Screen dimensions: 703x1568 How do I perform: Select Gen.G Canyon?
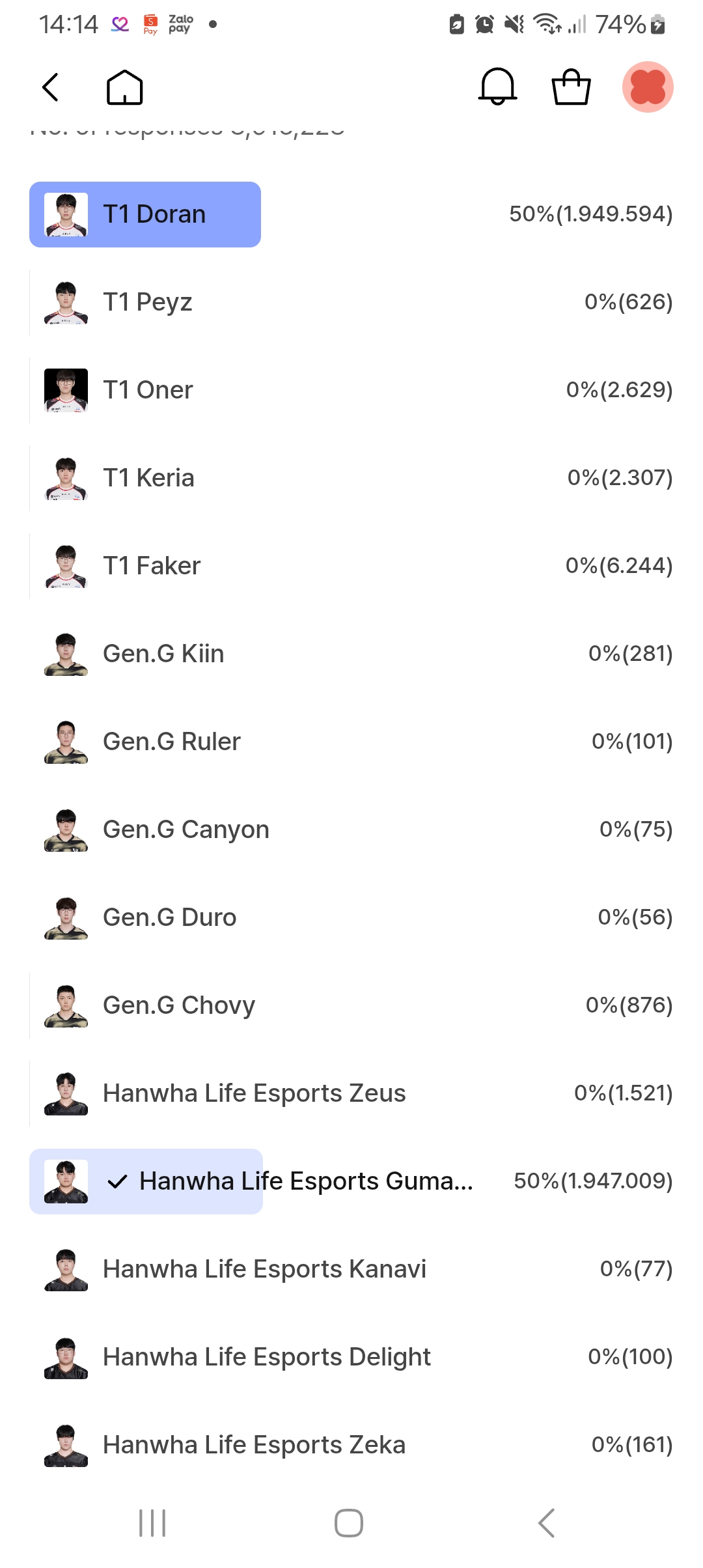pos(186,830)
